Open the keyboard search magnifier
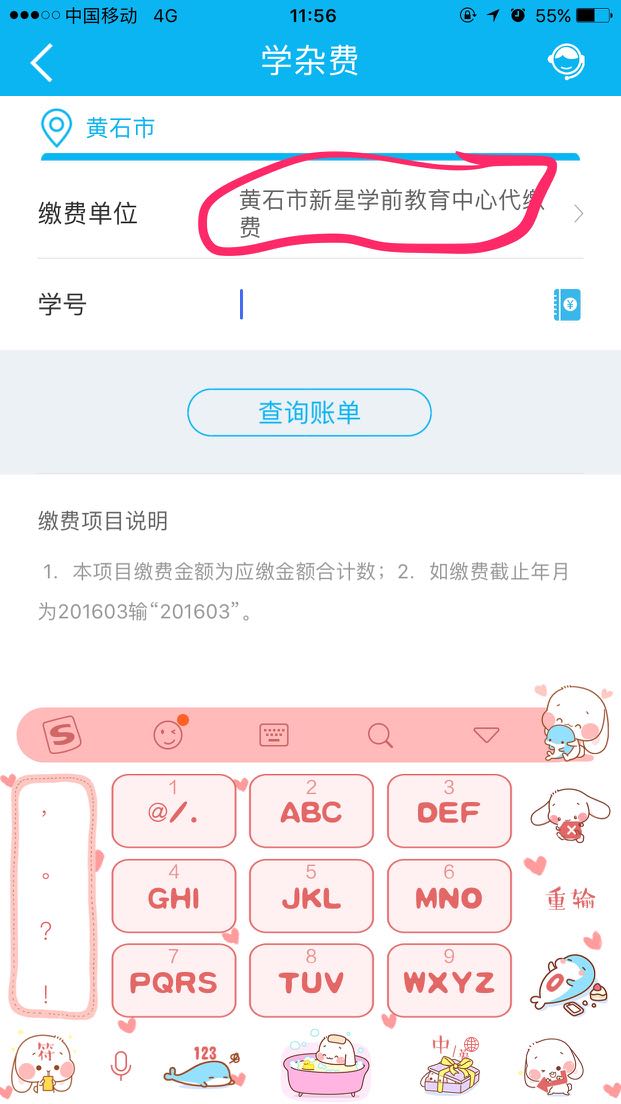The height and width of the screenshot is (1104, 621). pos(380,735)
